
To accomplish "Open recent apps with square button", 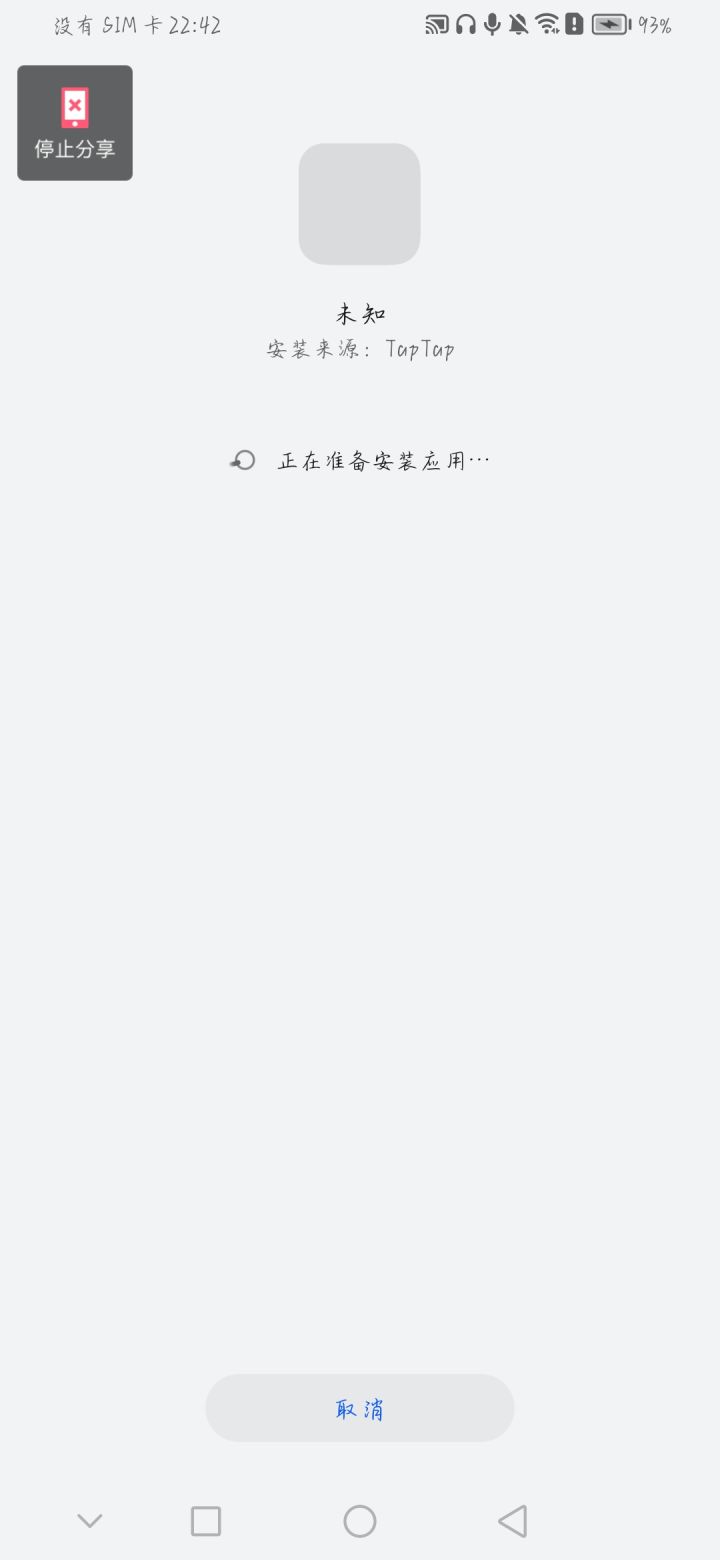I will (205, 1520).
